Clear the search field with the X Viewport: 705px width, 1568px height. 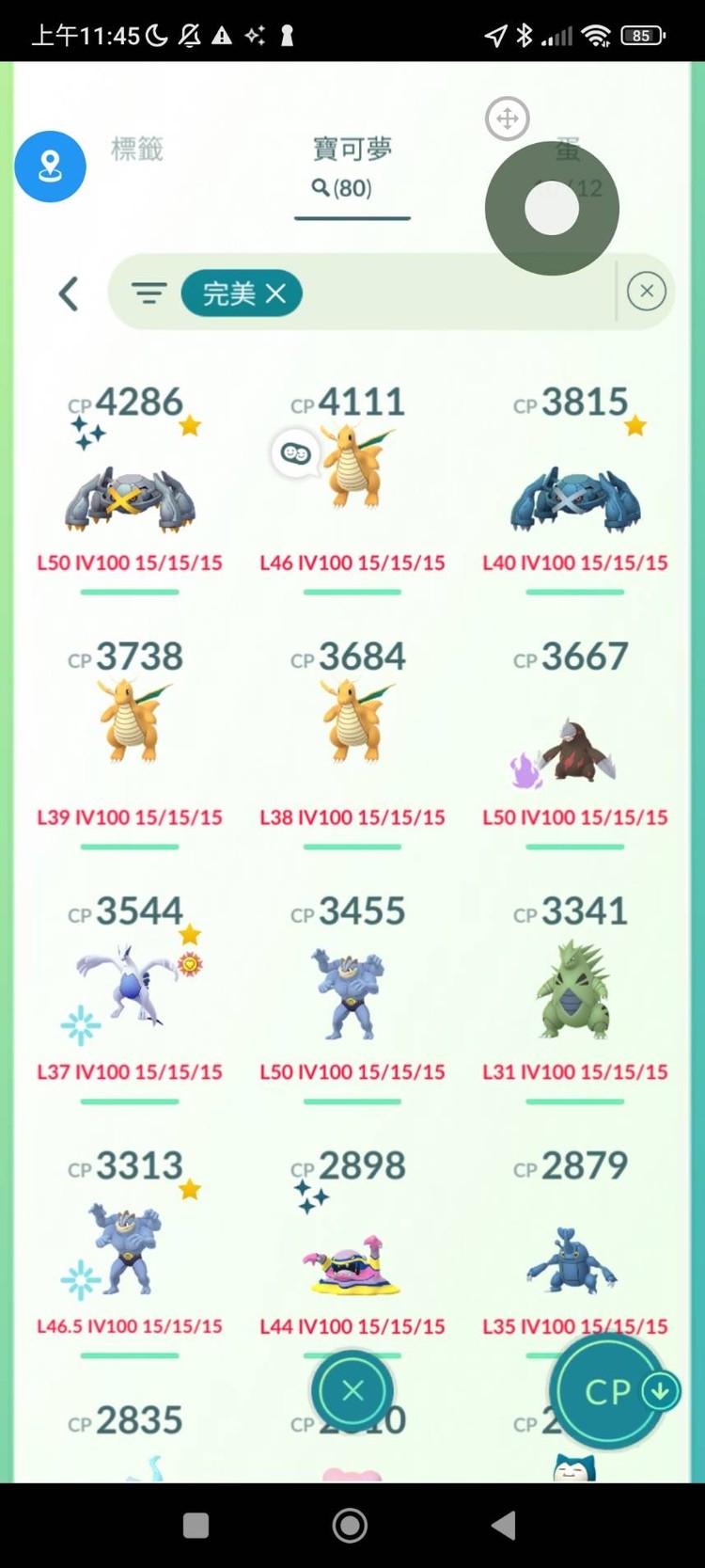(x=646, y=292)
